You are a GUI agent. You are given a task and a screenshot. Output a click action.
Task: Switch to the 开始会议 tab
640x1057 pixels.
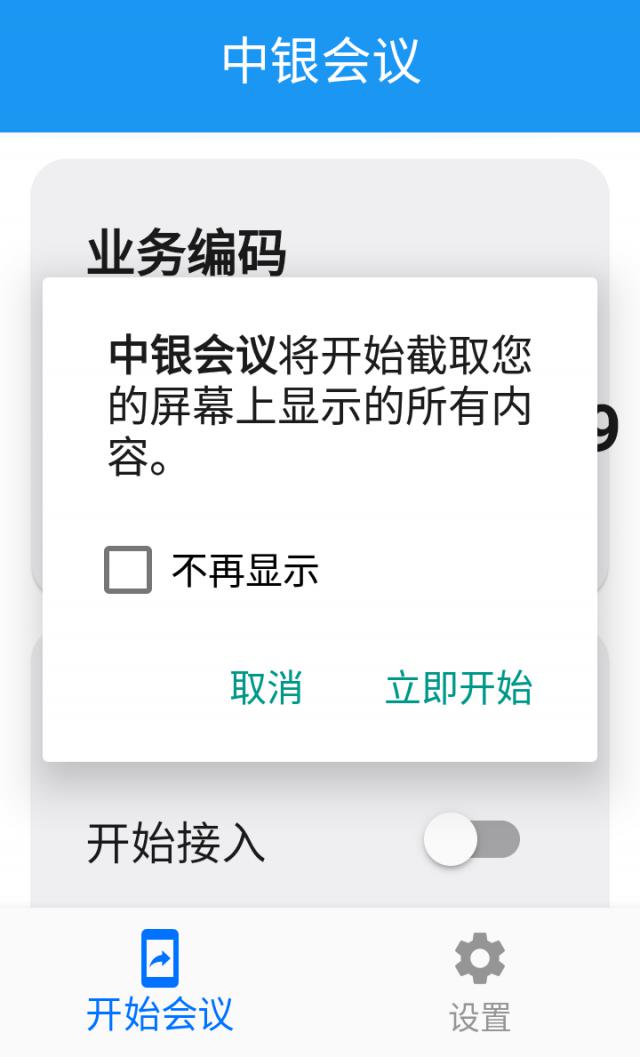pos(160,982)
